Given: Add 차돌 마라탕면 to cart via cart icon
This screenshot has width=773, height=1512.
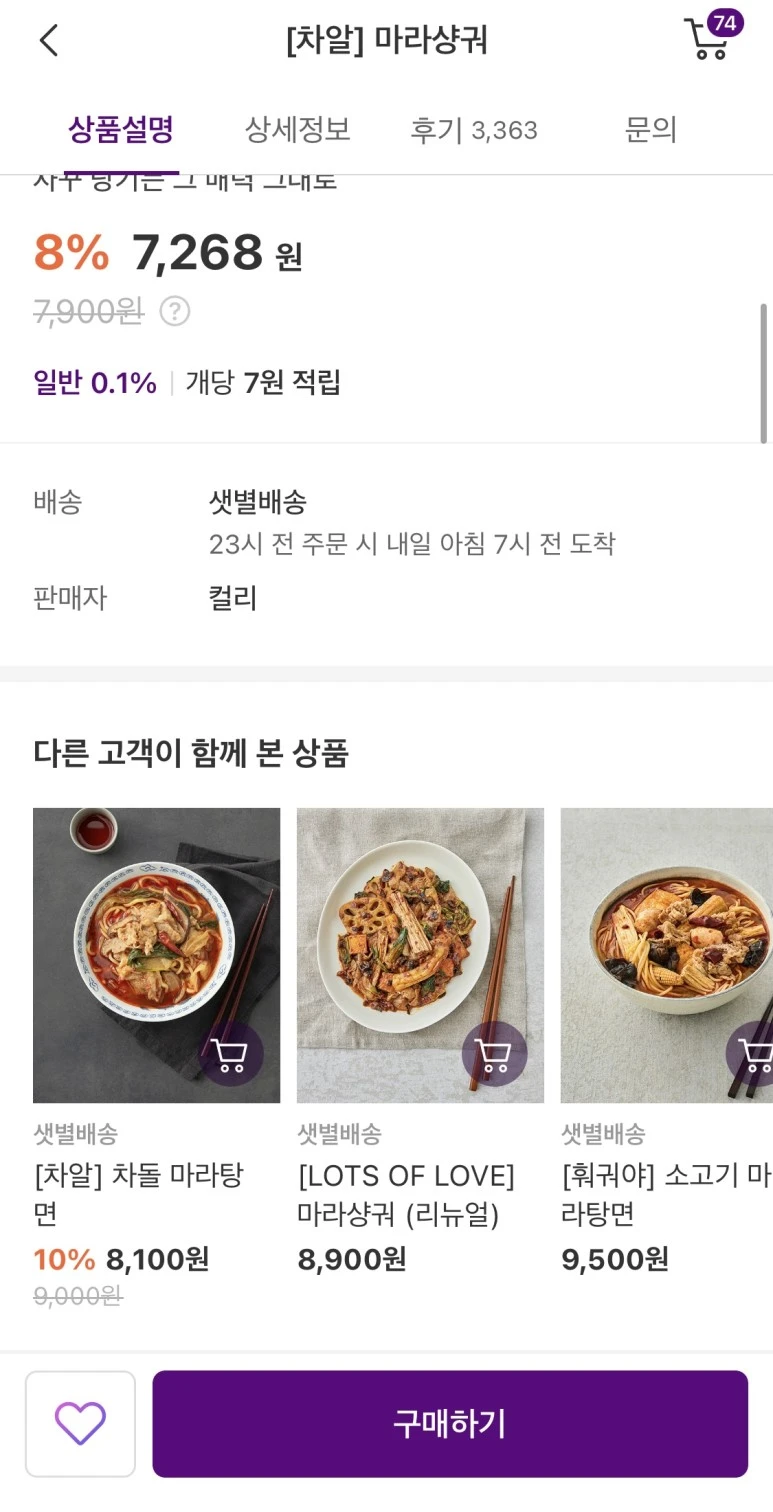Looking at the screenshot, I should tap(230, 1054).
